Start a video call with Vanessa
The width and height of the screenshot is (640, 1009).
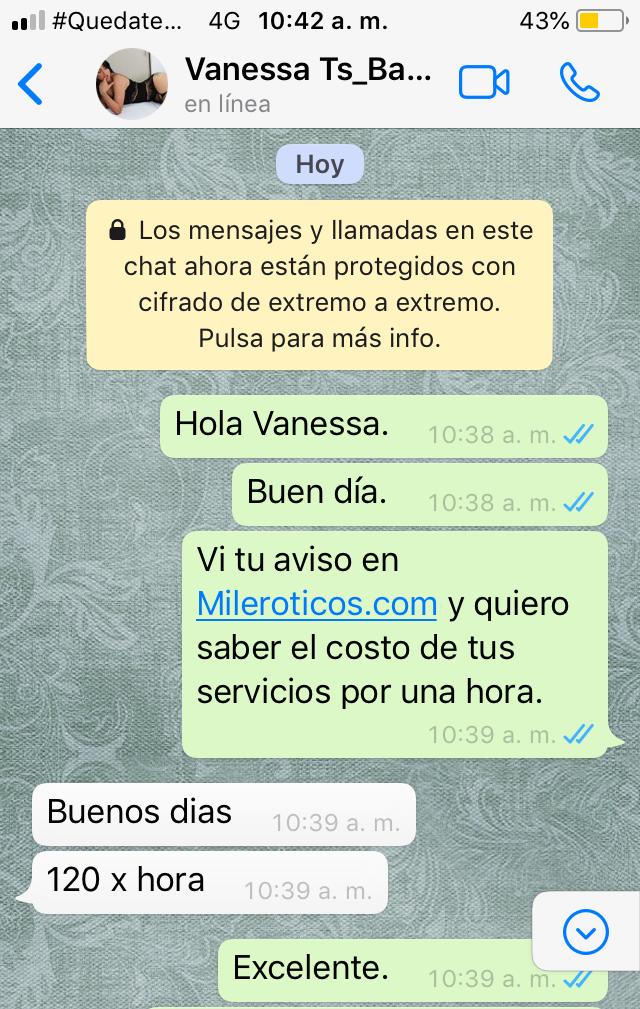point(484,82)
